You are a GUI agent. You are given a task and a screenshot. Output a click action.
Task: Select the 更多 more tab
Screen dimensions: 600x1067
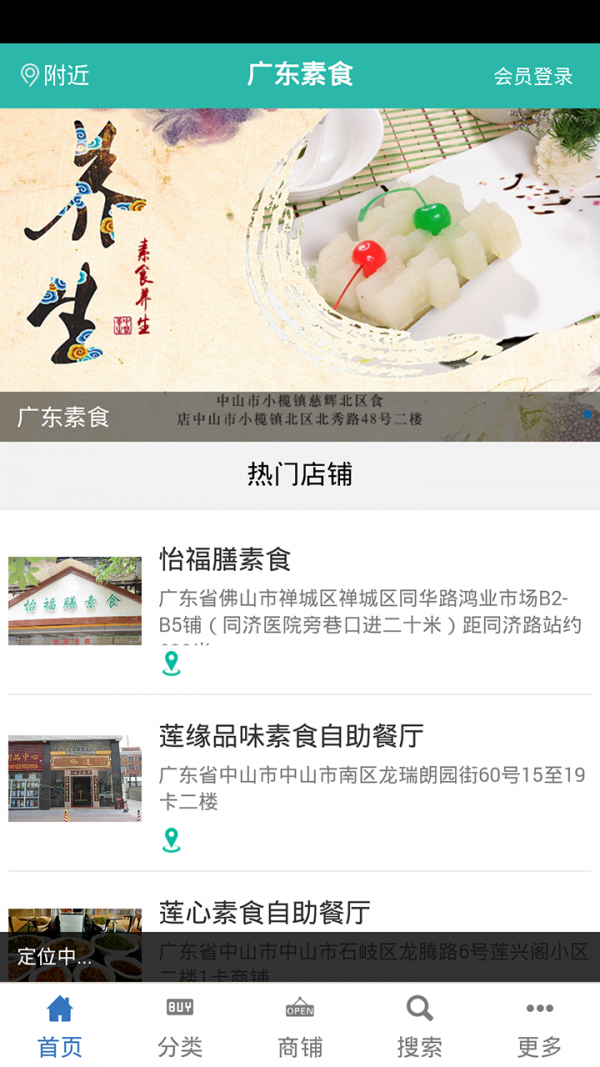pos(540,1026)
